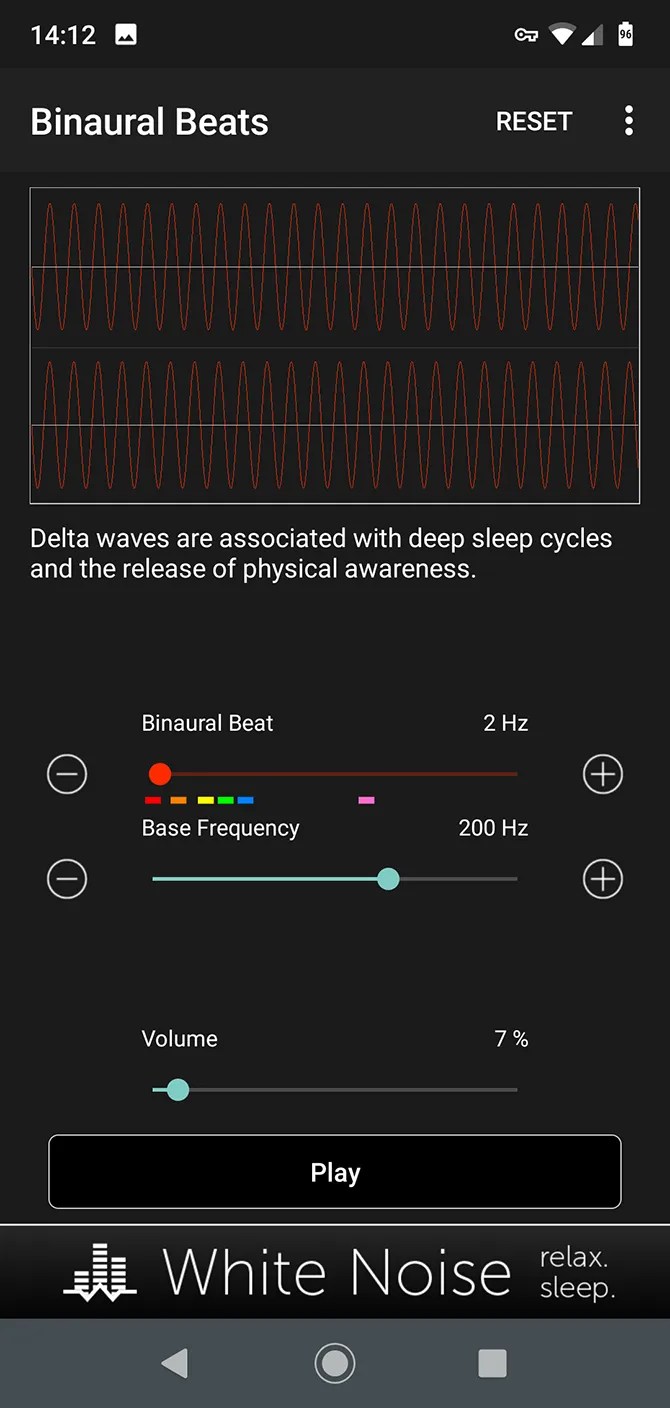Viewport: 670px width, 1408px height.
Task: Open the overflow menu
Action: [x=628, y=122]
